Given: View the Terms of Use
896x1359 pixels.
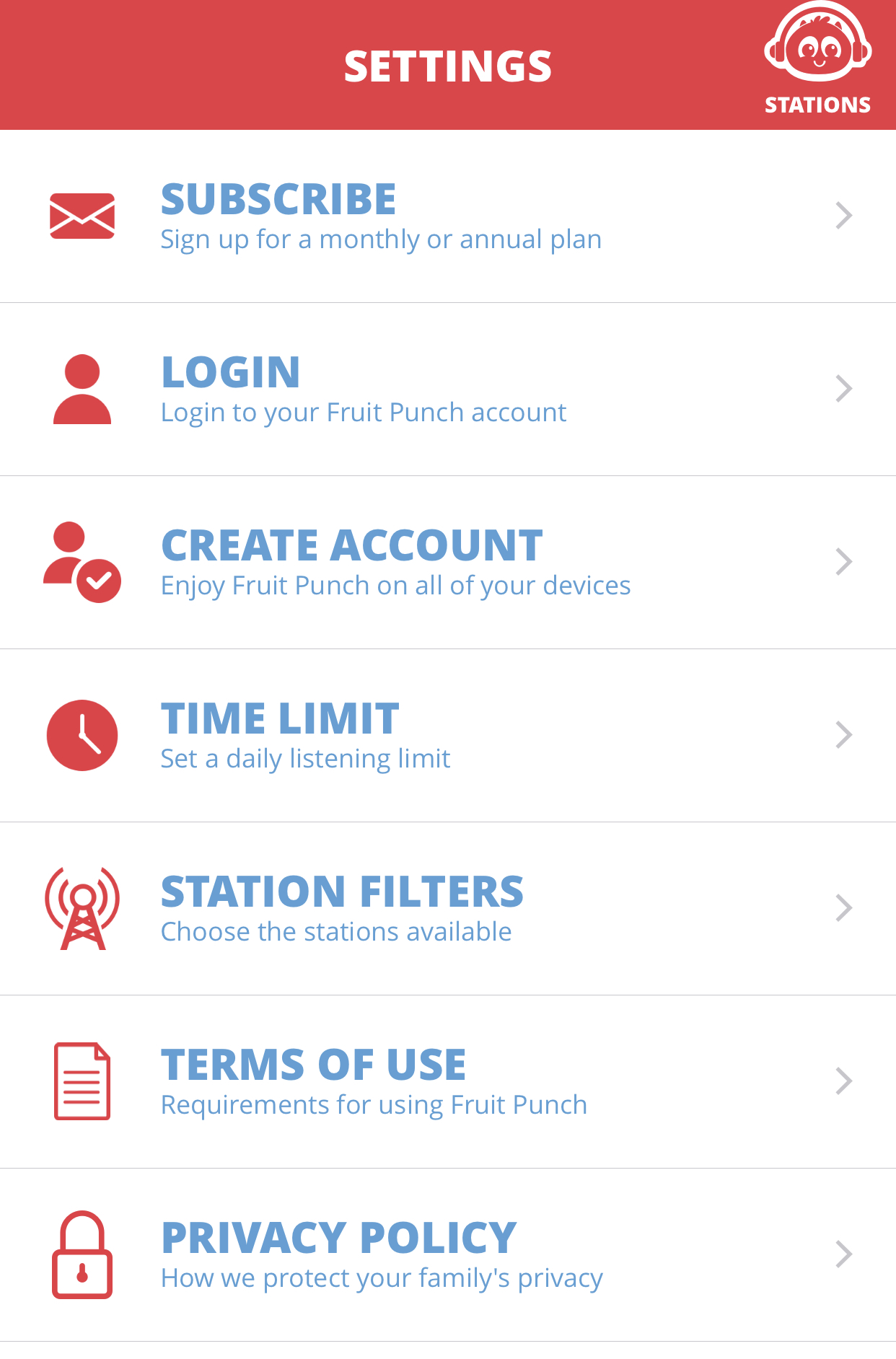Looking at the screenshot, I should [x=447, y=1082].
